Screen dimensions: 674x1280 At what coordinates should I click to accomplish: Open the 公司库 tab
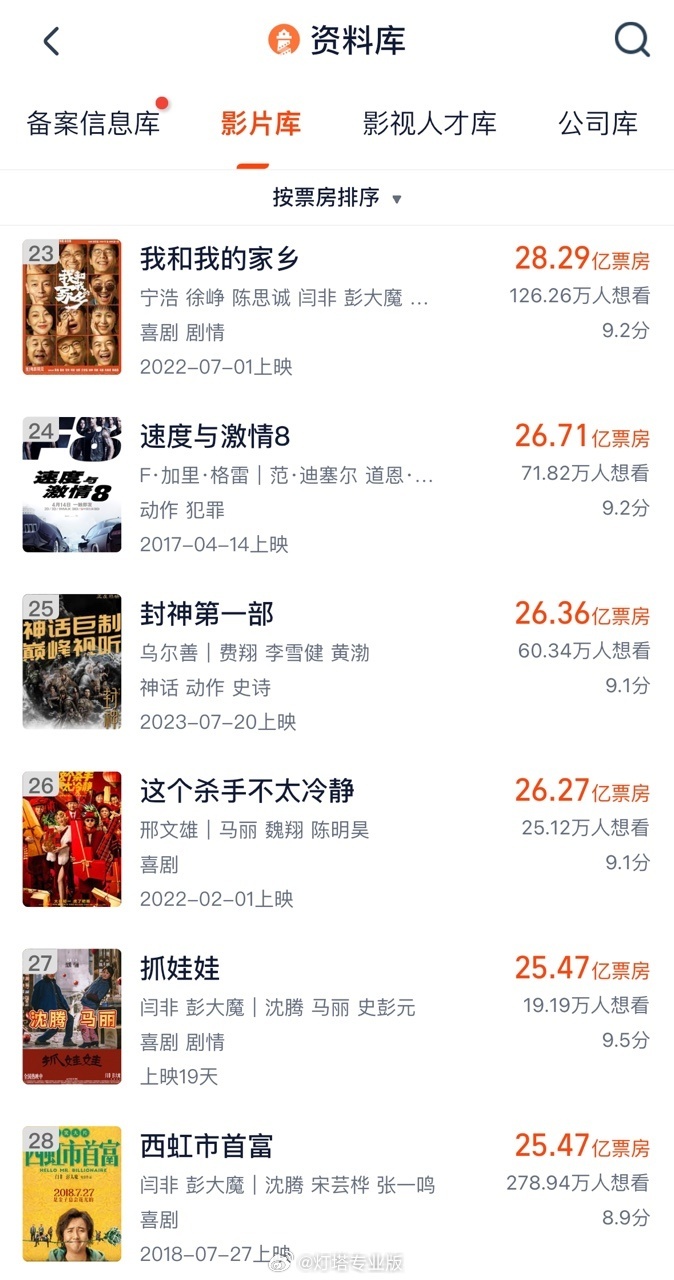[x=597, y=124]
